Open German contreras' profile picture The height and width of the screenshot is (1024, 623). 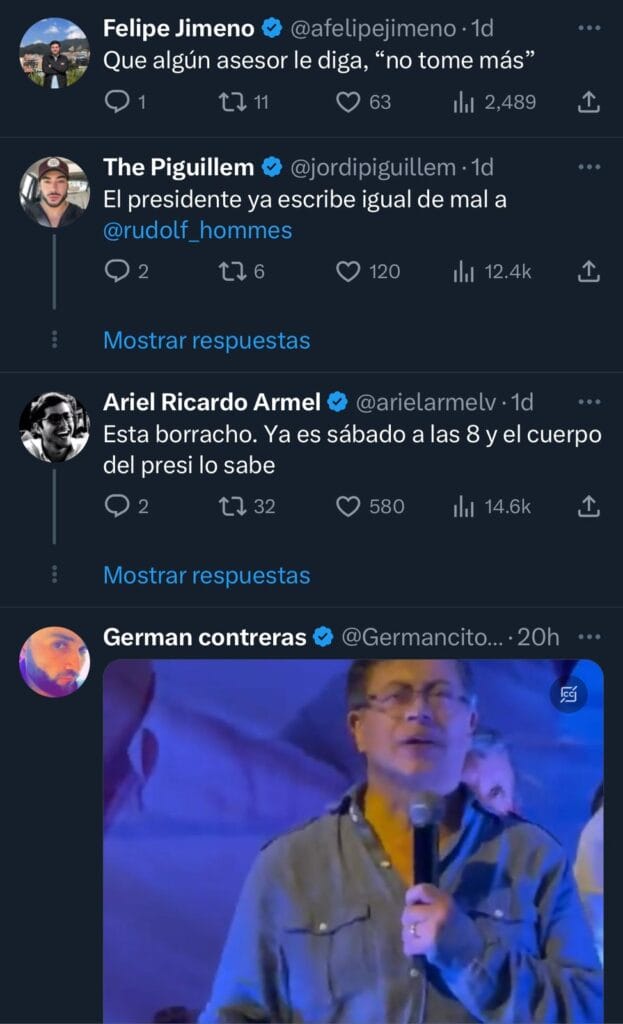tap(54, 662)
